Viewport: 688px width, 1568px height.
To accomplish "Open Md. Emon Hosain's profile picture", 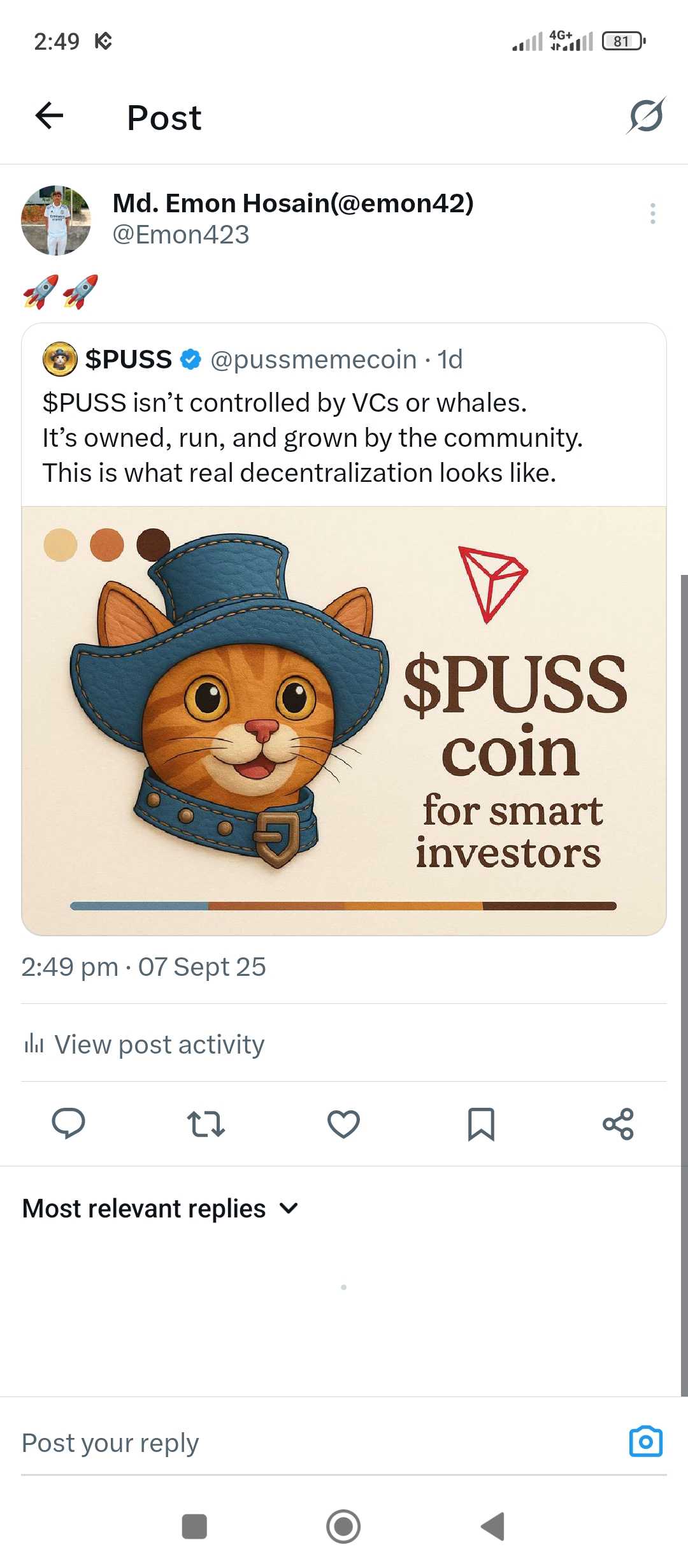I will point(56,221).
